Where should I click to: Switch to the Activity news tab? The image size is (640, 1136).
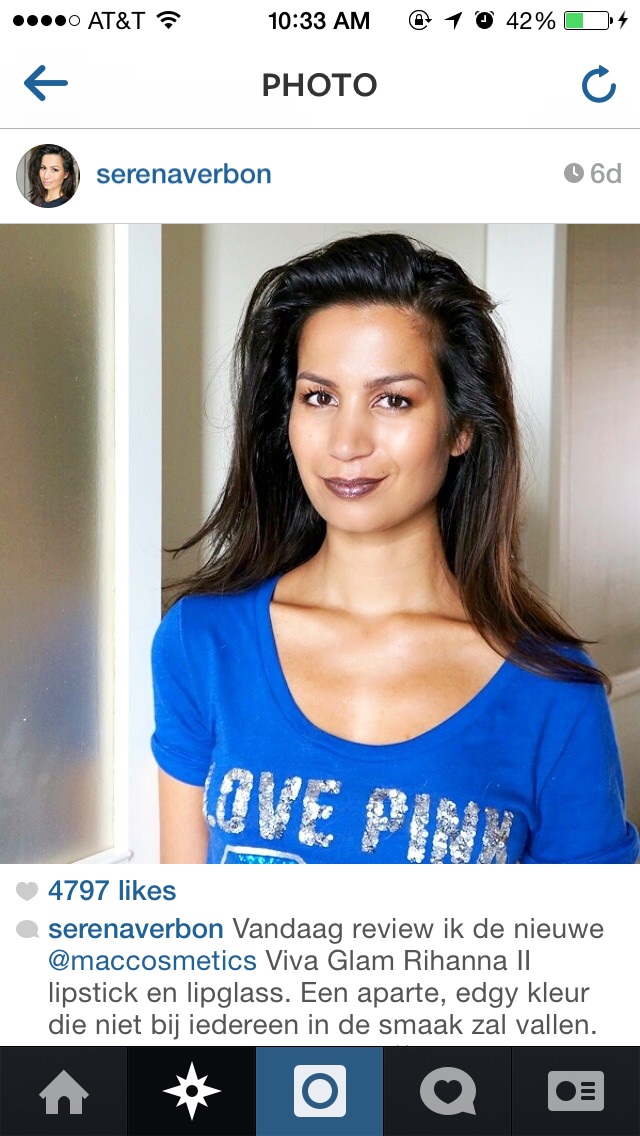pyautogui.click(x=447, y=1092)
